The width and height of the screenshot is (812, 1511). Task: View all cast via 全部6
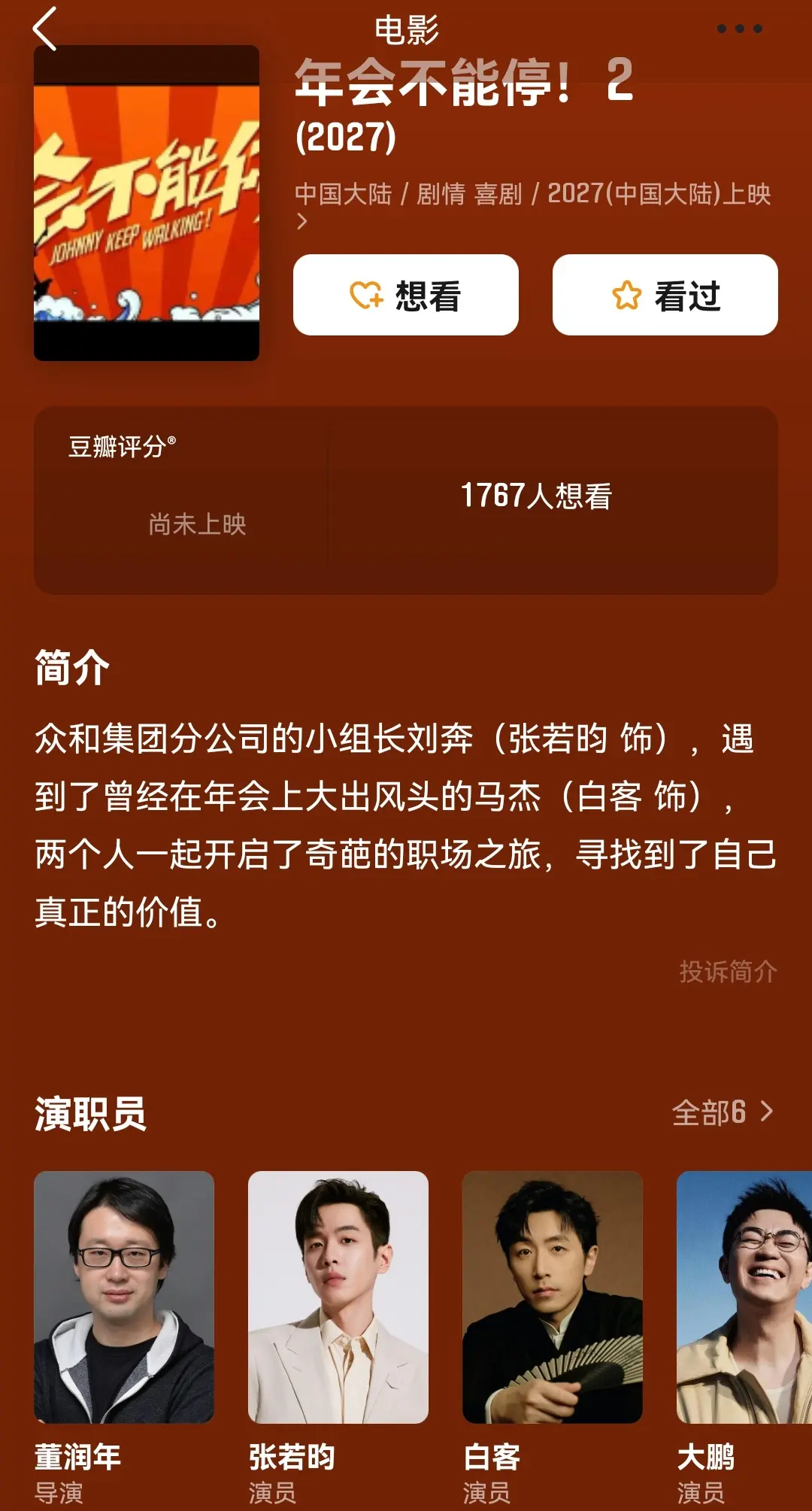[x=722, y=1112]
